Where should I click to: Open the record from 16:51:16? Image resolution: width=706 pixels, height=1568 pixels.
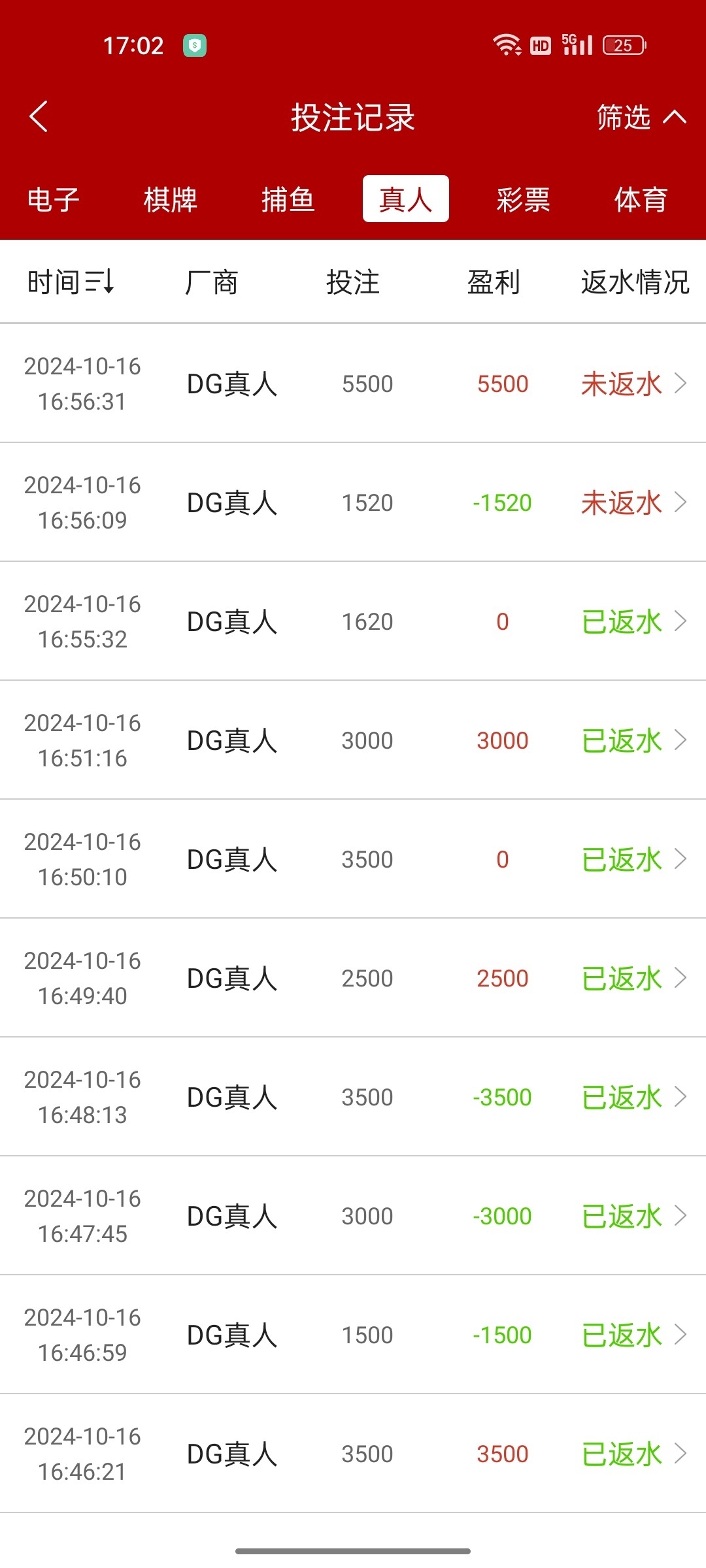(x=353, y=740)
